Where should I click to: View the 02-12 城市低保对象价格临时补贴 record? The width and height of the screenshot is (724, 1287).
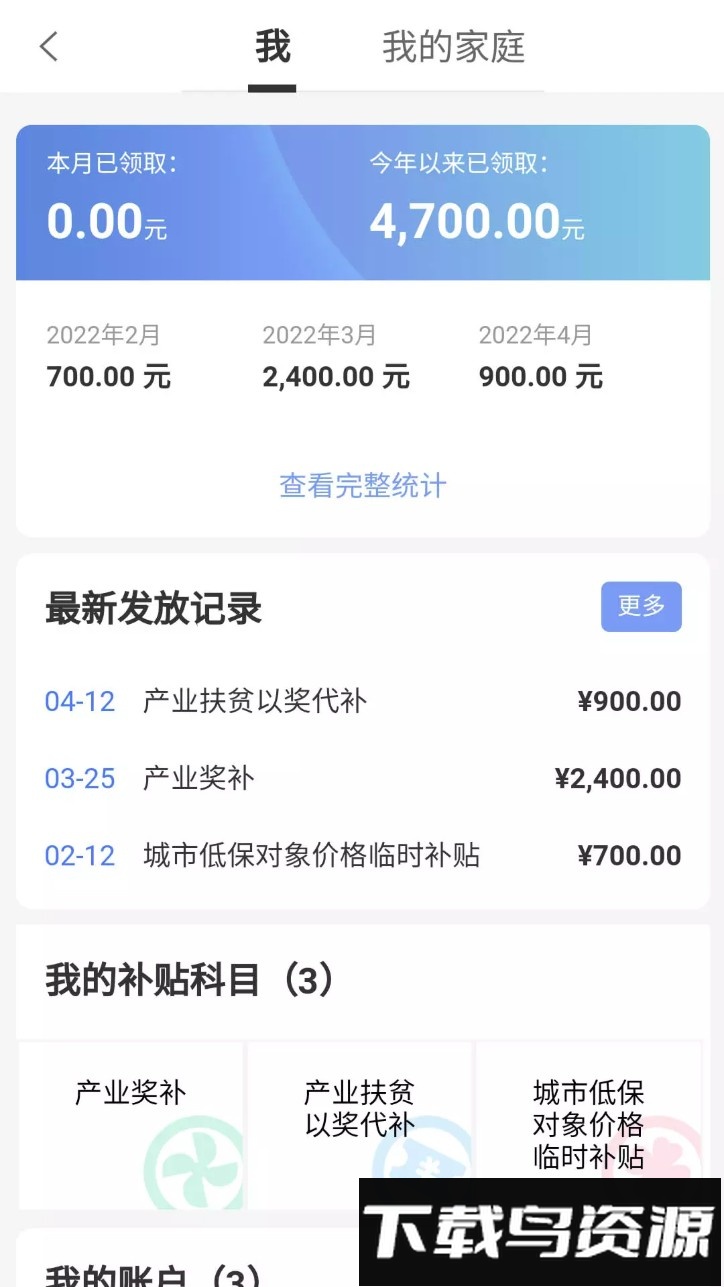(362, 855)
